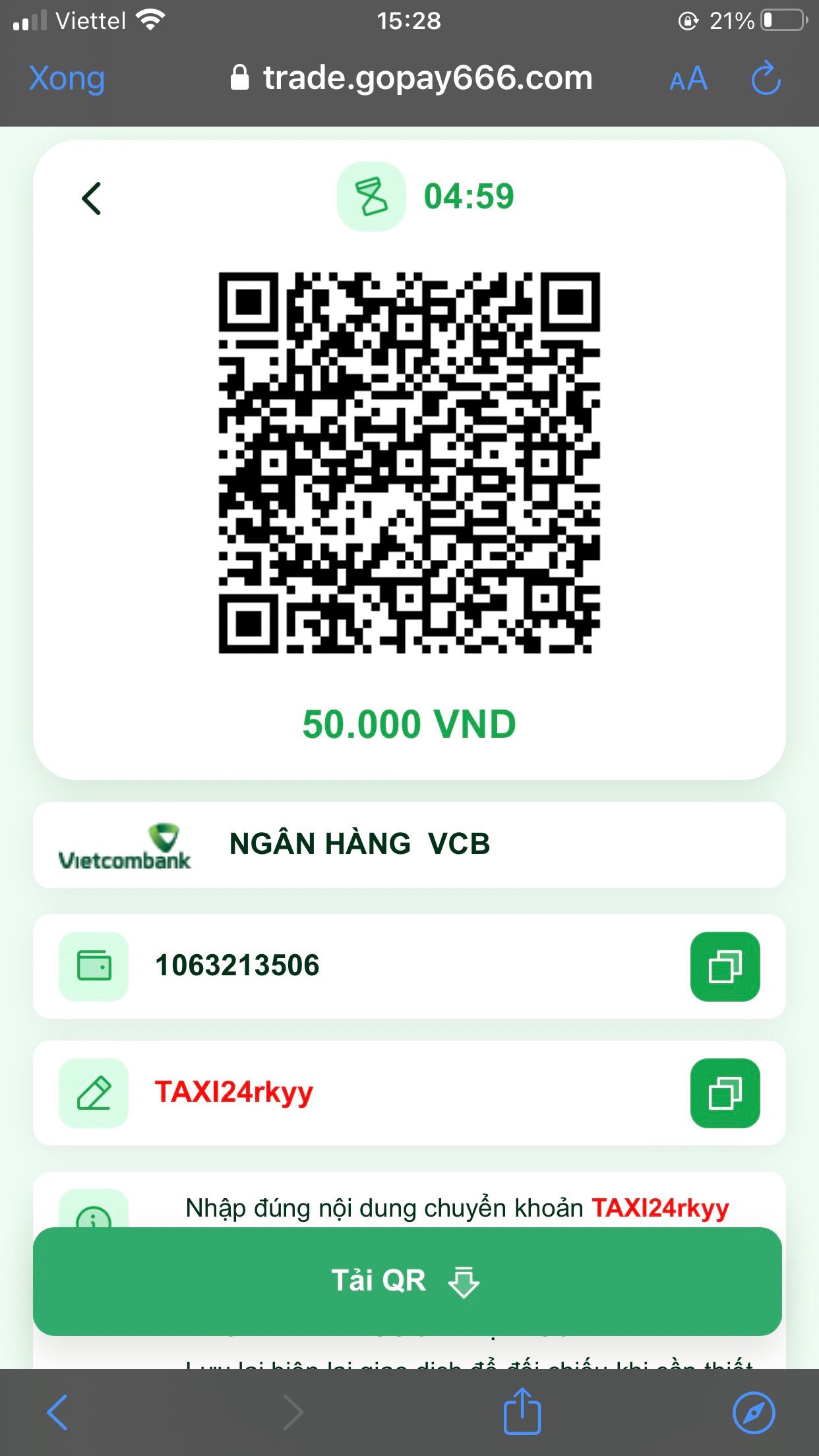Tap the padlock icon in the address bar
This screenshot has width=819, height=1456.
[x=241, y=77]
